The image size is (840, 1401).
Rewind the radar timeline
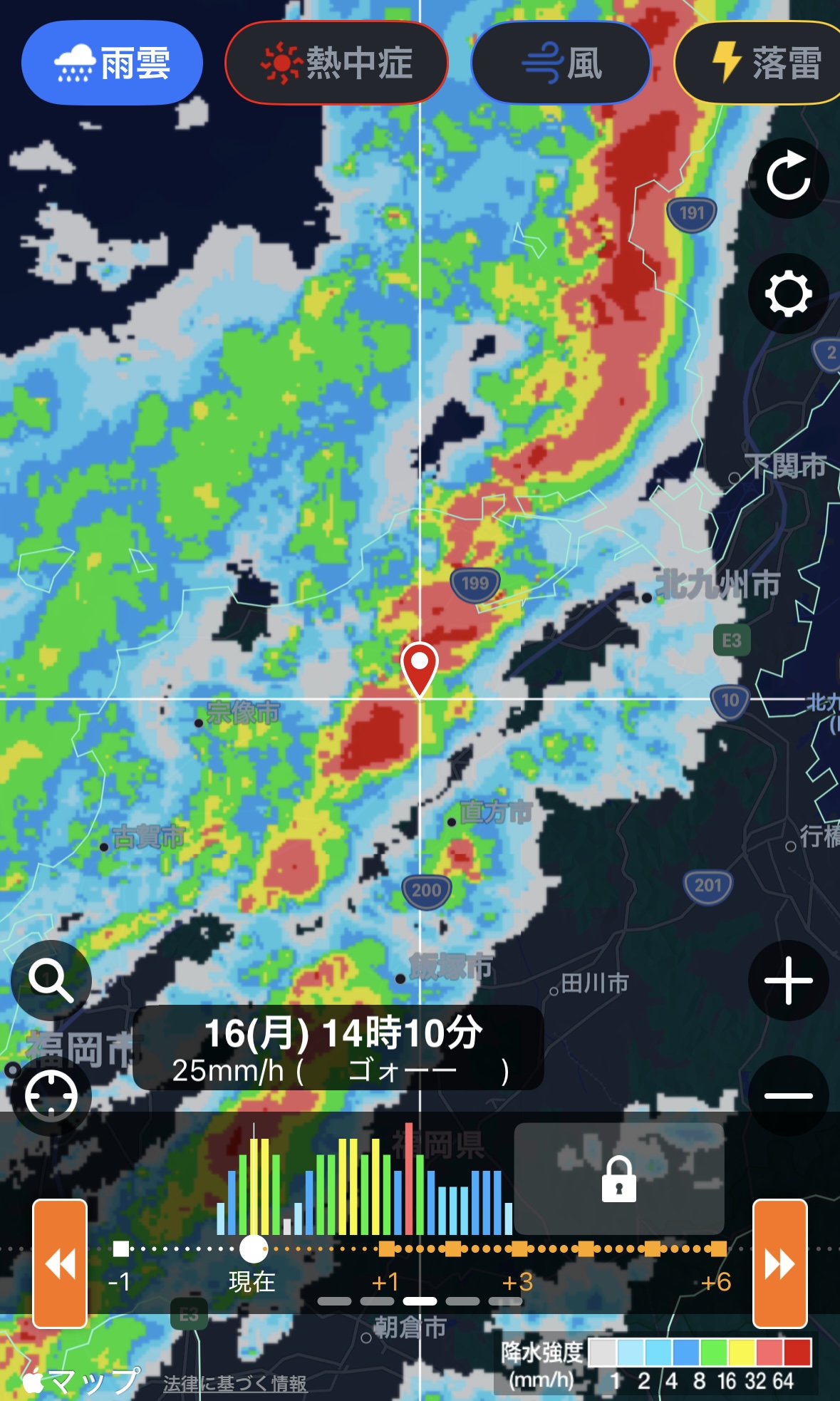tap(60, 1263)
